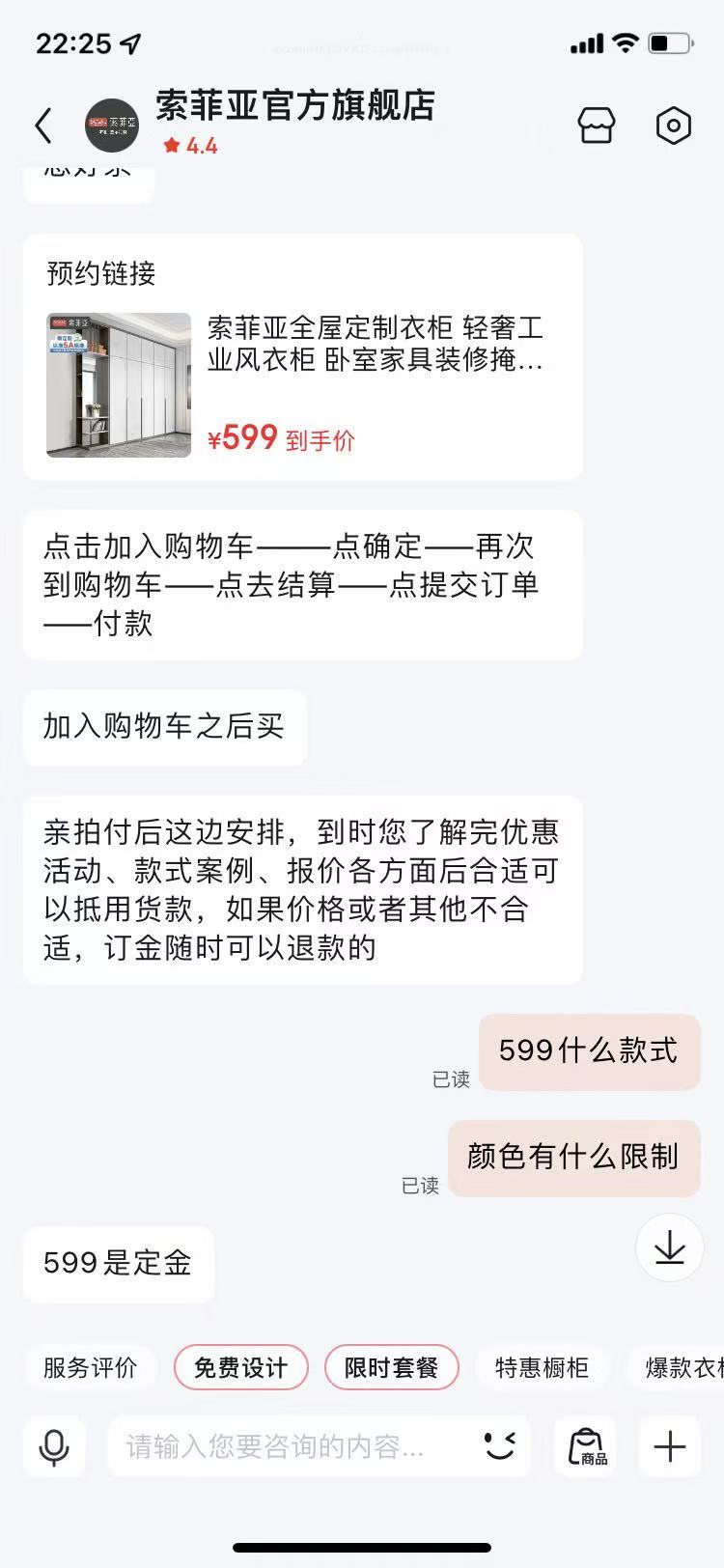Viewport: 724px width, 1568px height.
Task: Select the 免费设计 quick option
Action: tap(240, 1367)
